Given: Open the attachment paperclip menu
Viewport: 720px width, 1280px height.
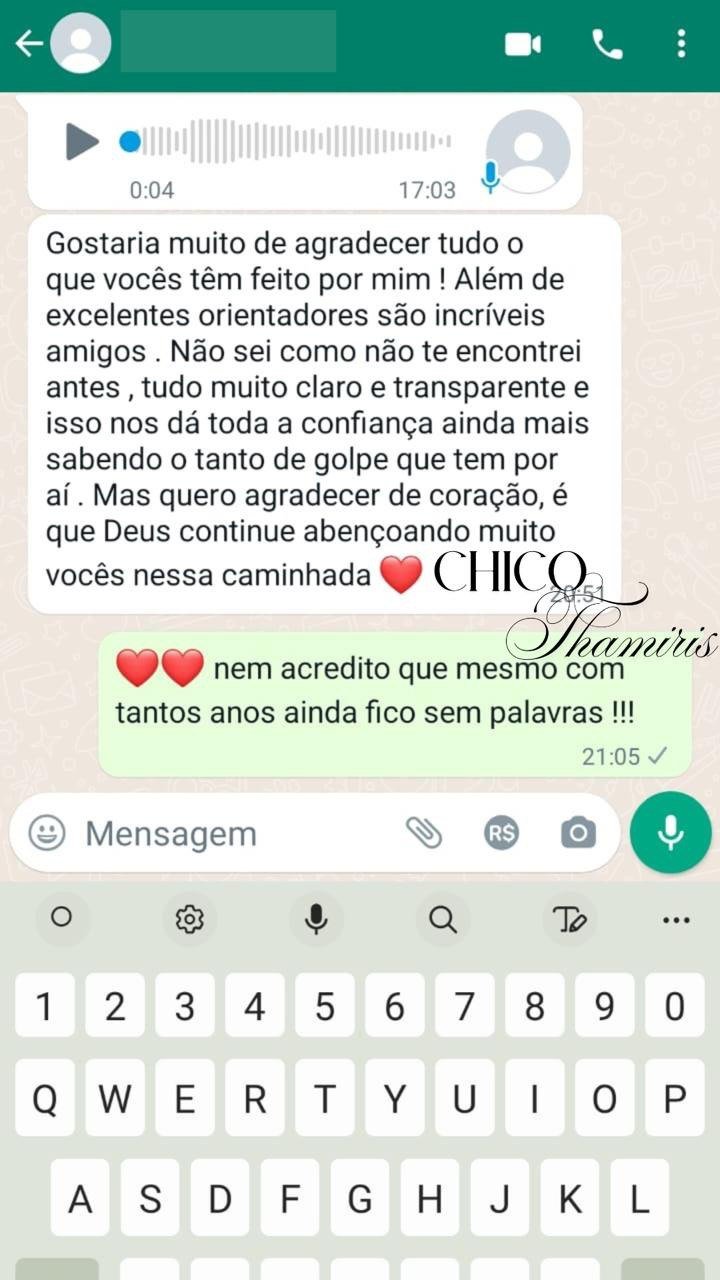Looking at the screenshot, I should (x=424, y=833).
